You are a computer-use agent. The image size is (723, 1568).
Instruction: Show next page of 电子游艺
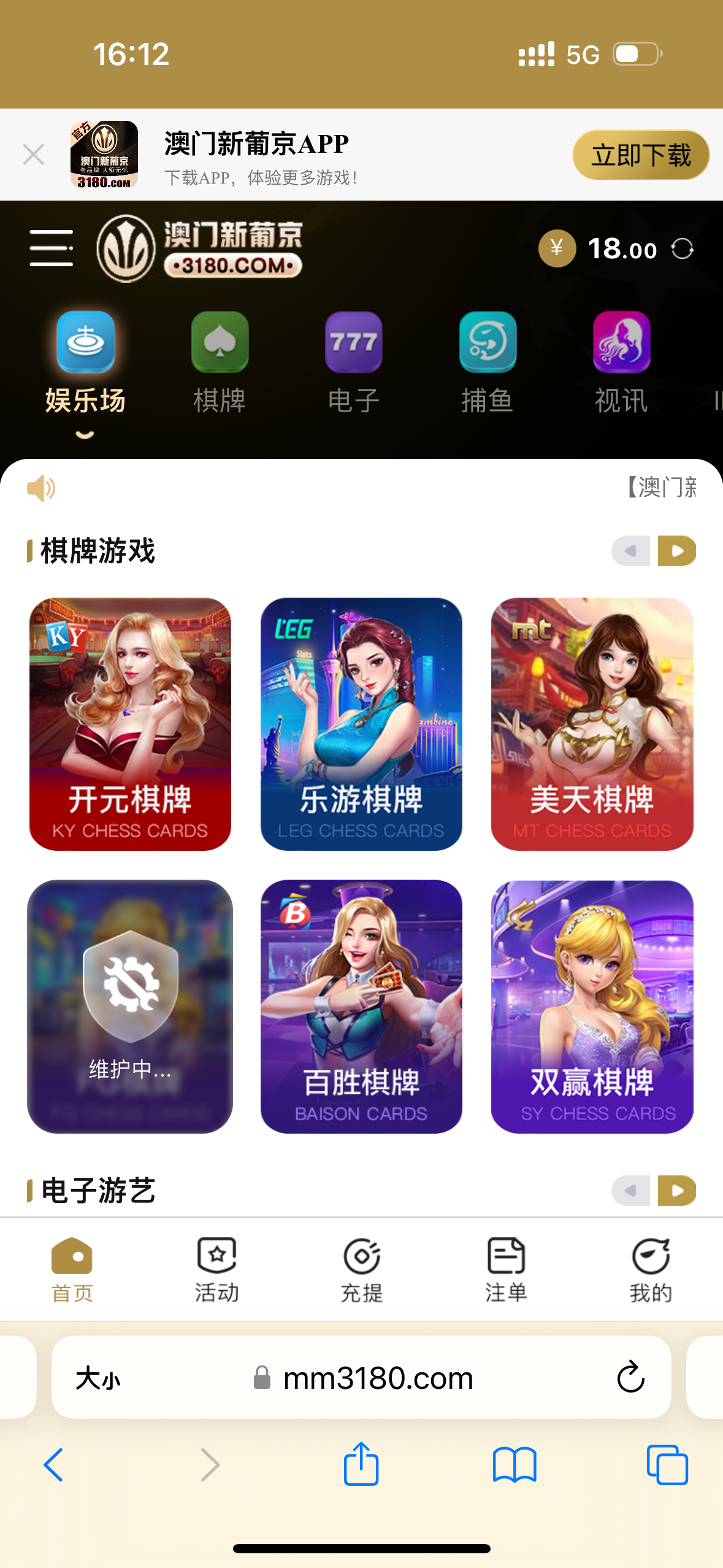pyautogui.click(x=677, y=1191)
